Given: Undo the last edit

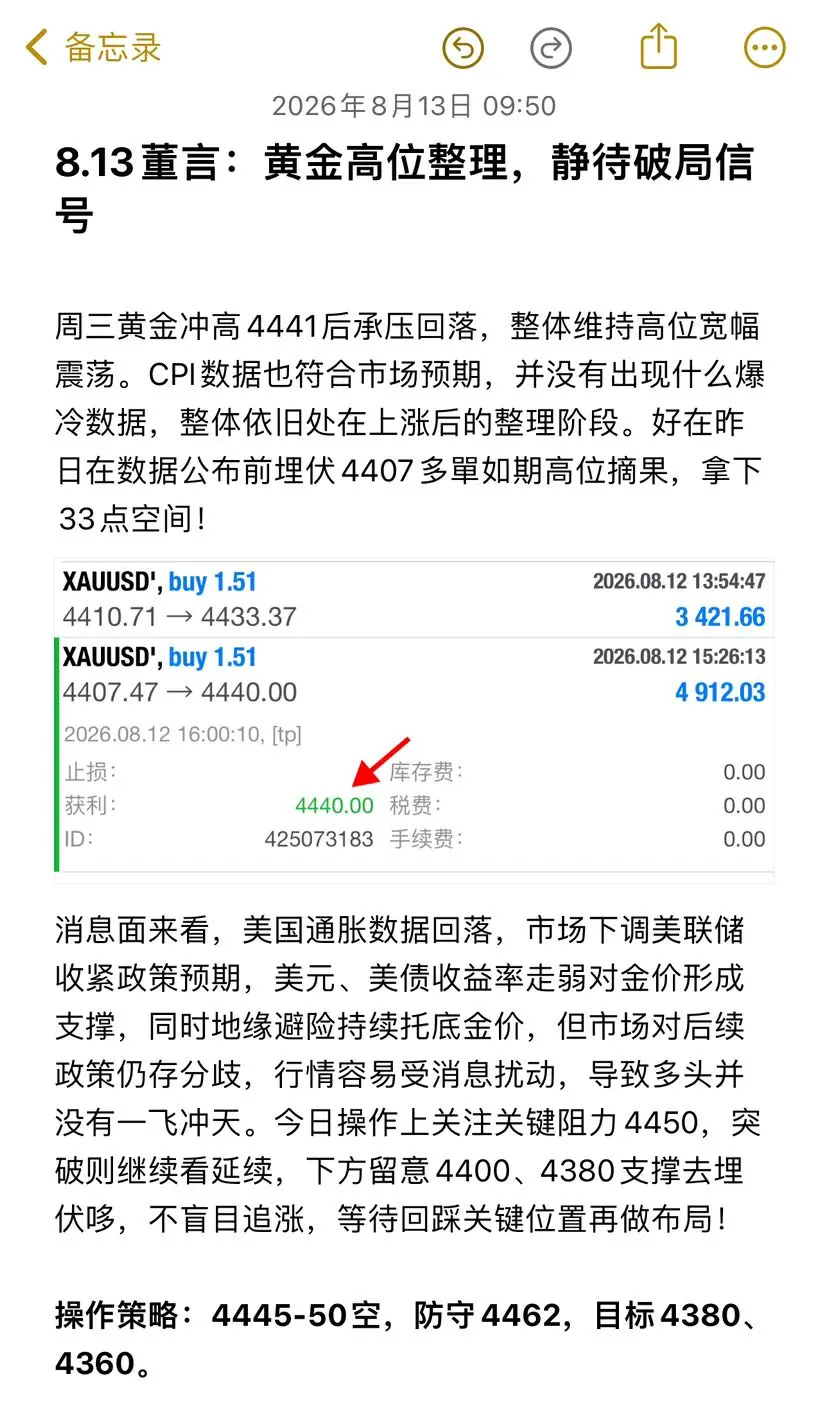Looking at the screenshot, I should point(463,47).
